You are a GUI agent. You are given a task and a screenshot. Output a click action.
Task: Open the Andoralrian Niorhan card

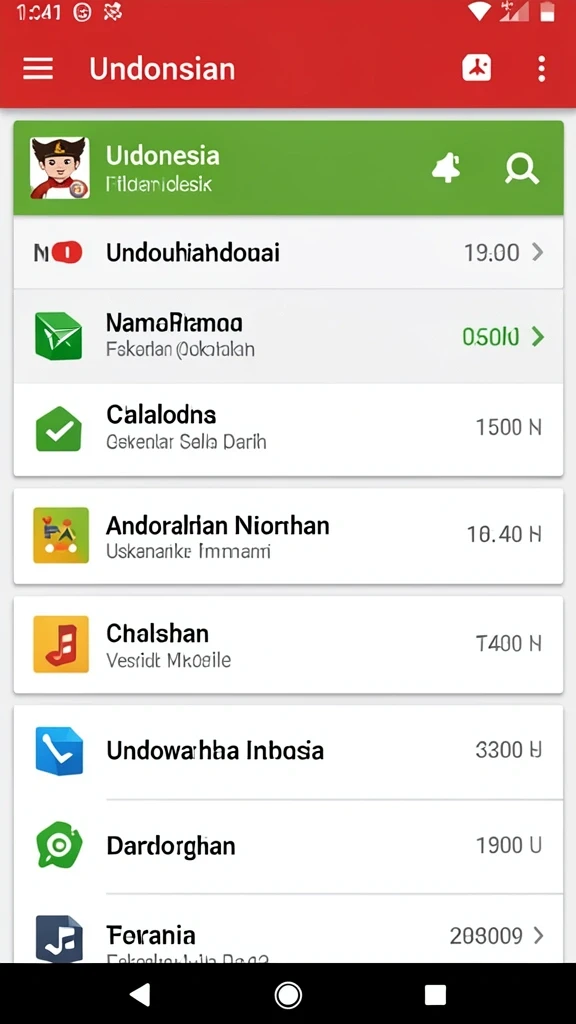[288, 536]
